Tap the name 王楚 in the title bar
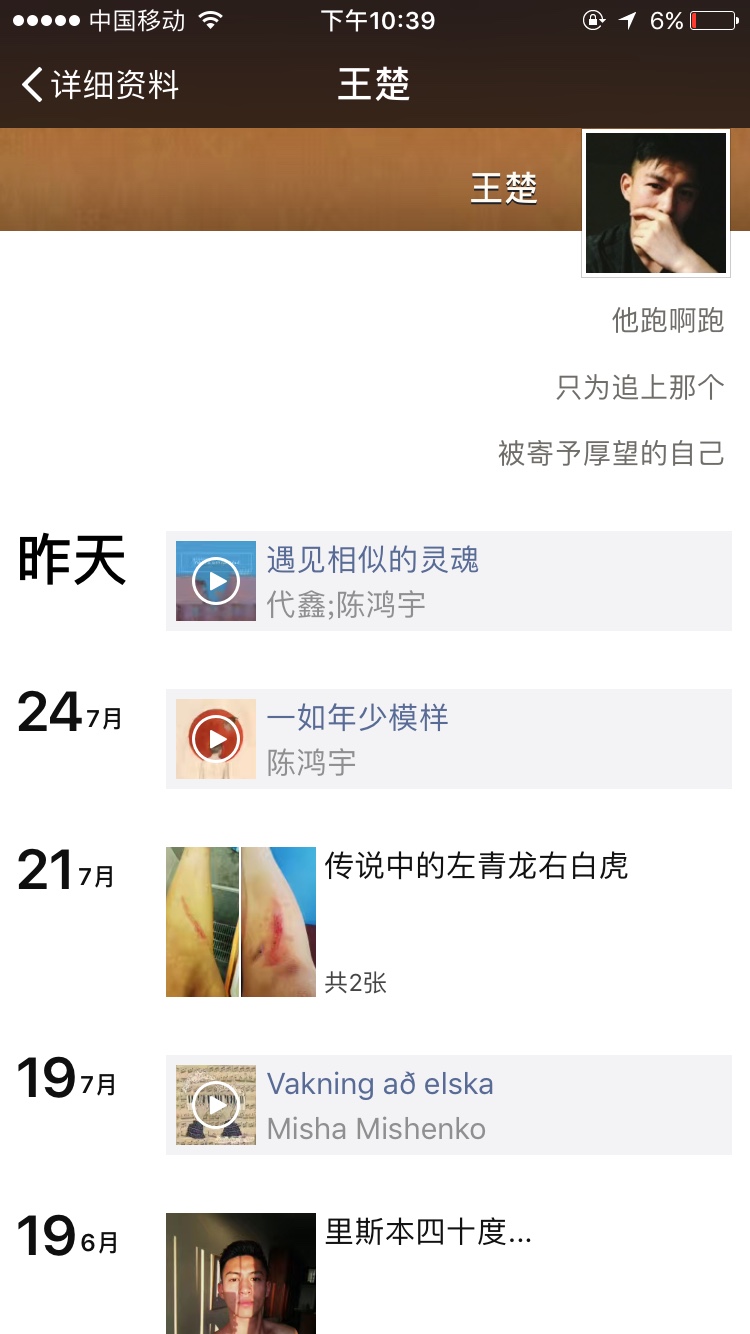Image resolution: width=750 pixels, height=1334 pixels. click(x=375, y=86)
